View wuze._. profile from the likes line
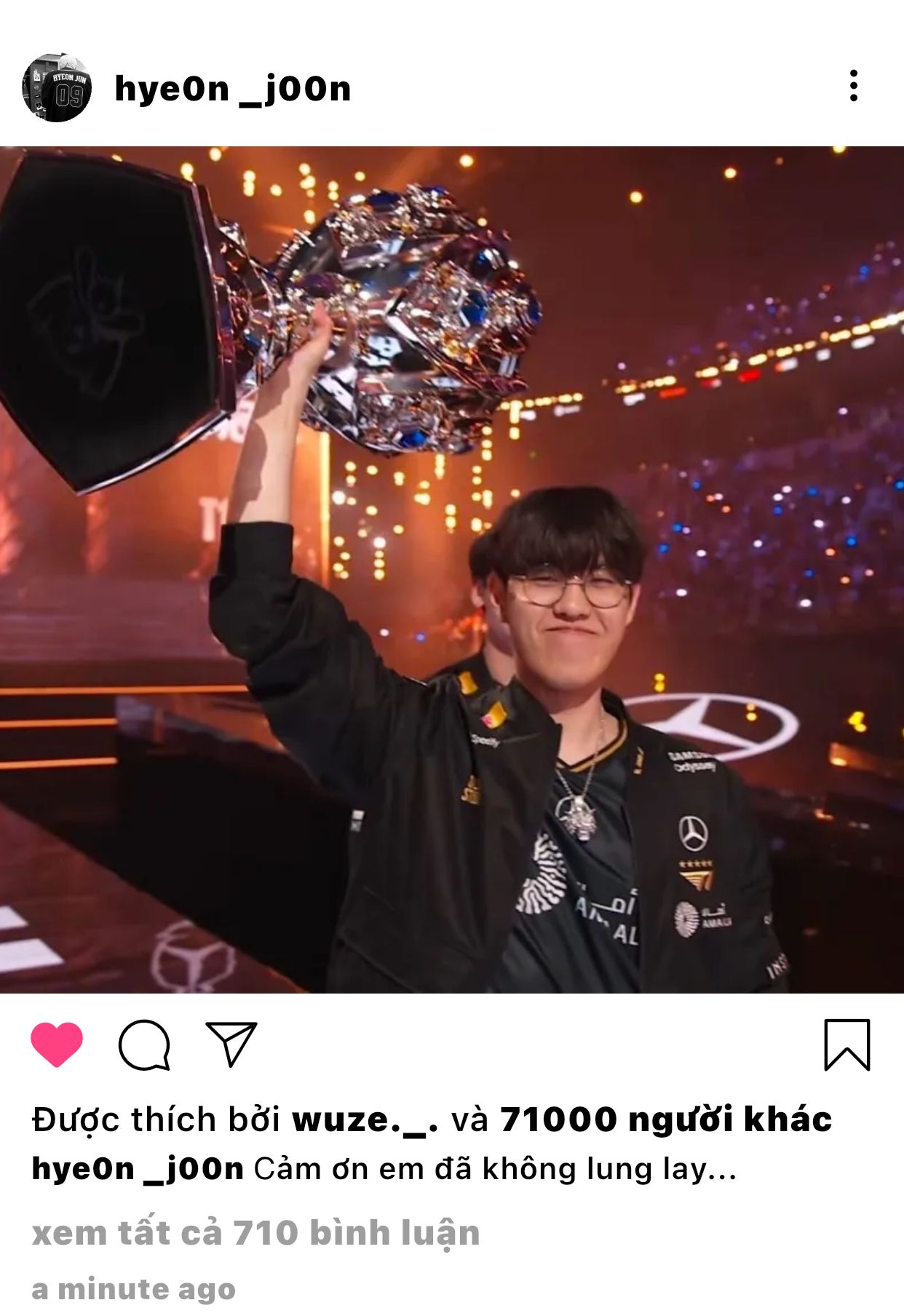Image resolution: width=904 pixels, height=1316 pixels. coord(365,1120)
